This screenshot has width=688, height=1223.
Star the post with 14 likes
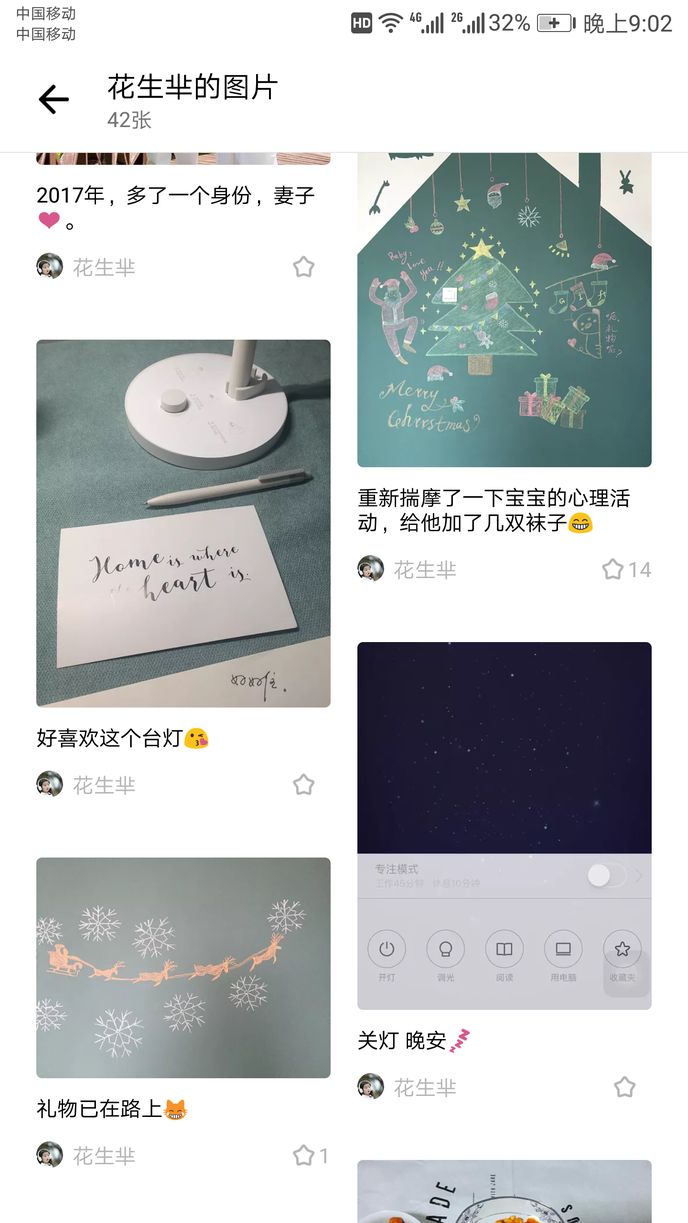[613, 570]
